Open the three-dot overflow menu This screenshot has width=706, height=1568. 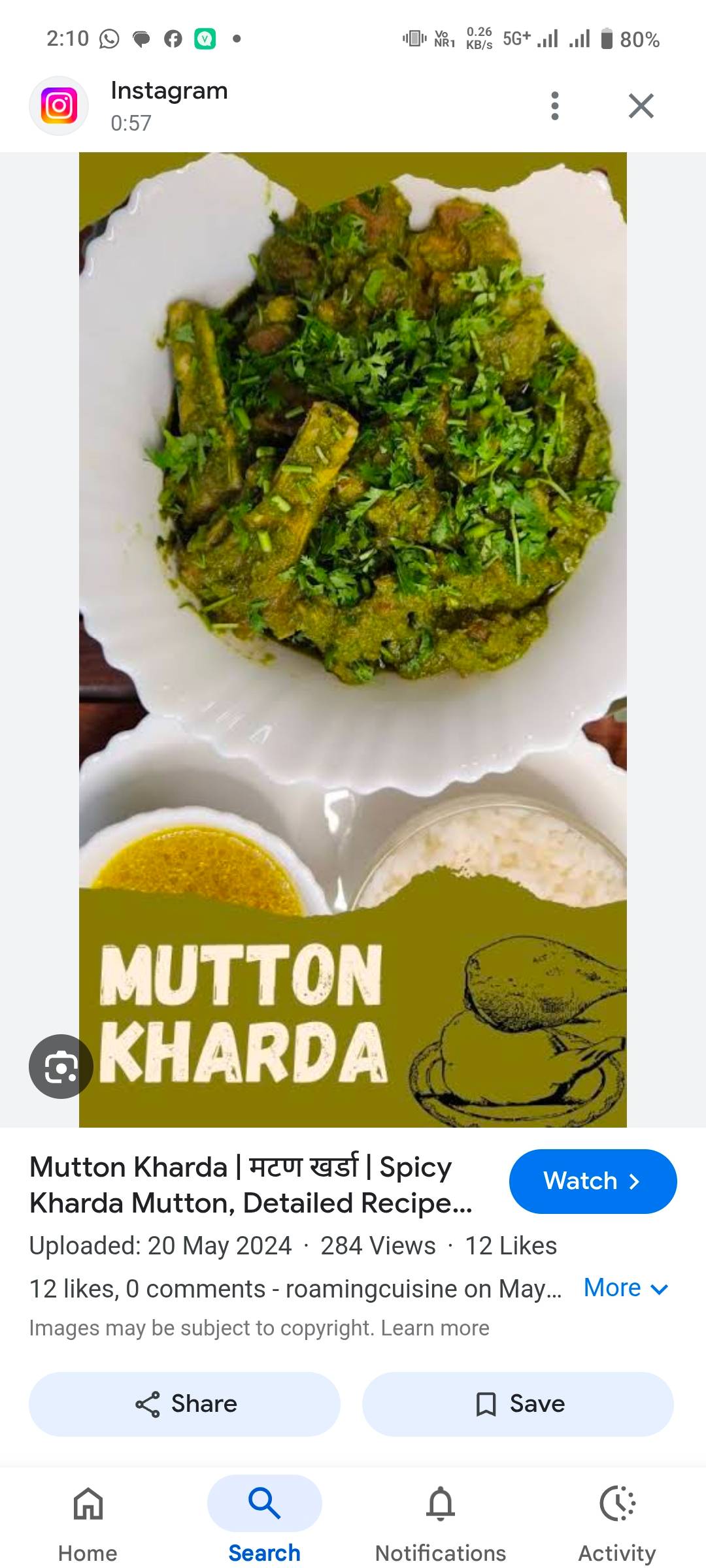pyautogui.click(x=554, y=105)
